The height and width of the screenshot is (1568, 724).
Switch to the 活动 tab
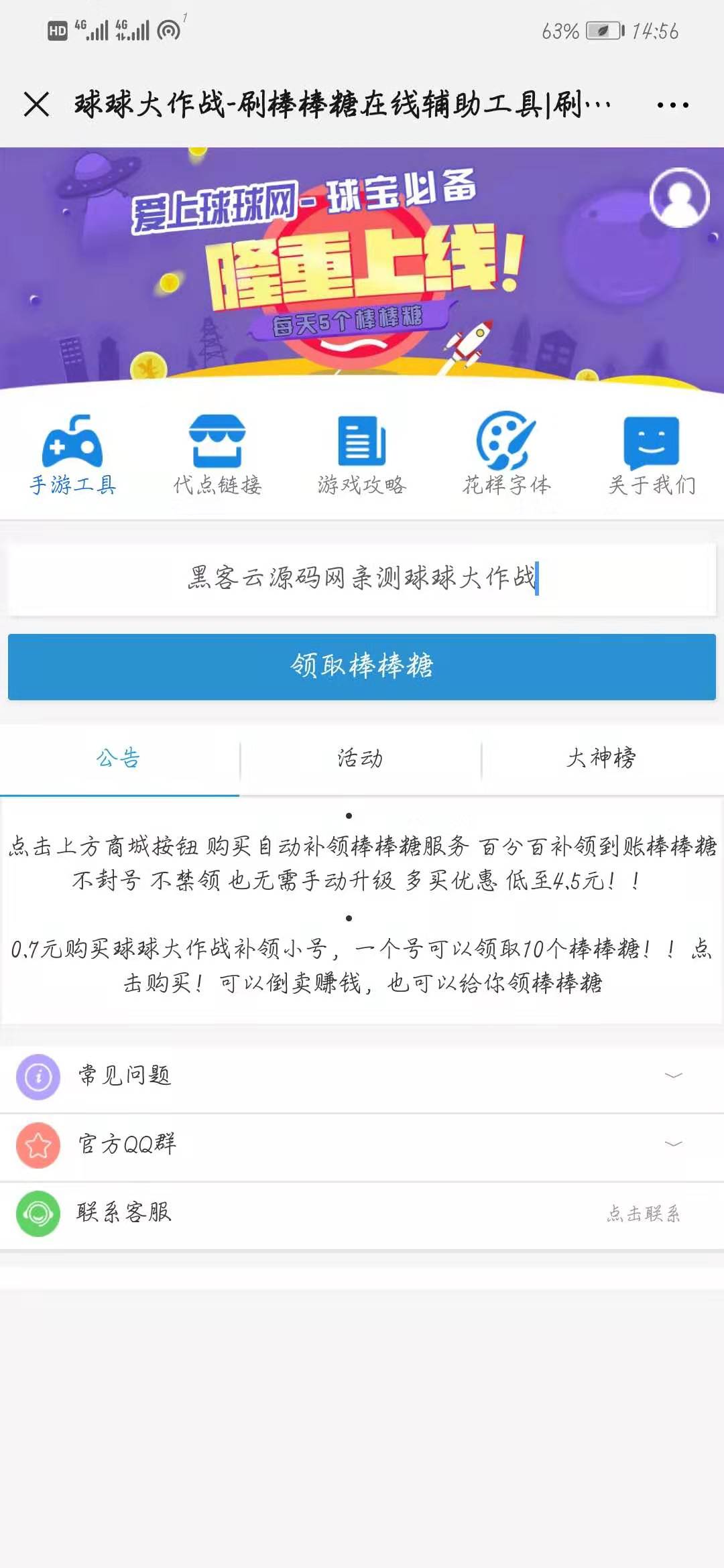[x=361, y=759]
